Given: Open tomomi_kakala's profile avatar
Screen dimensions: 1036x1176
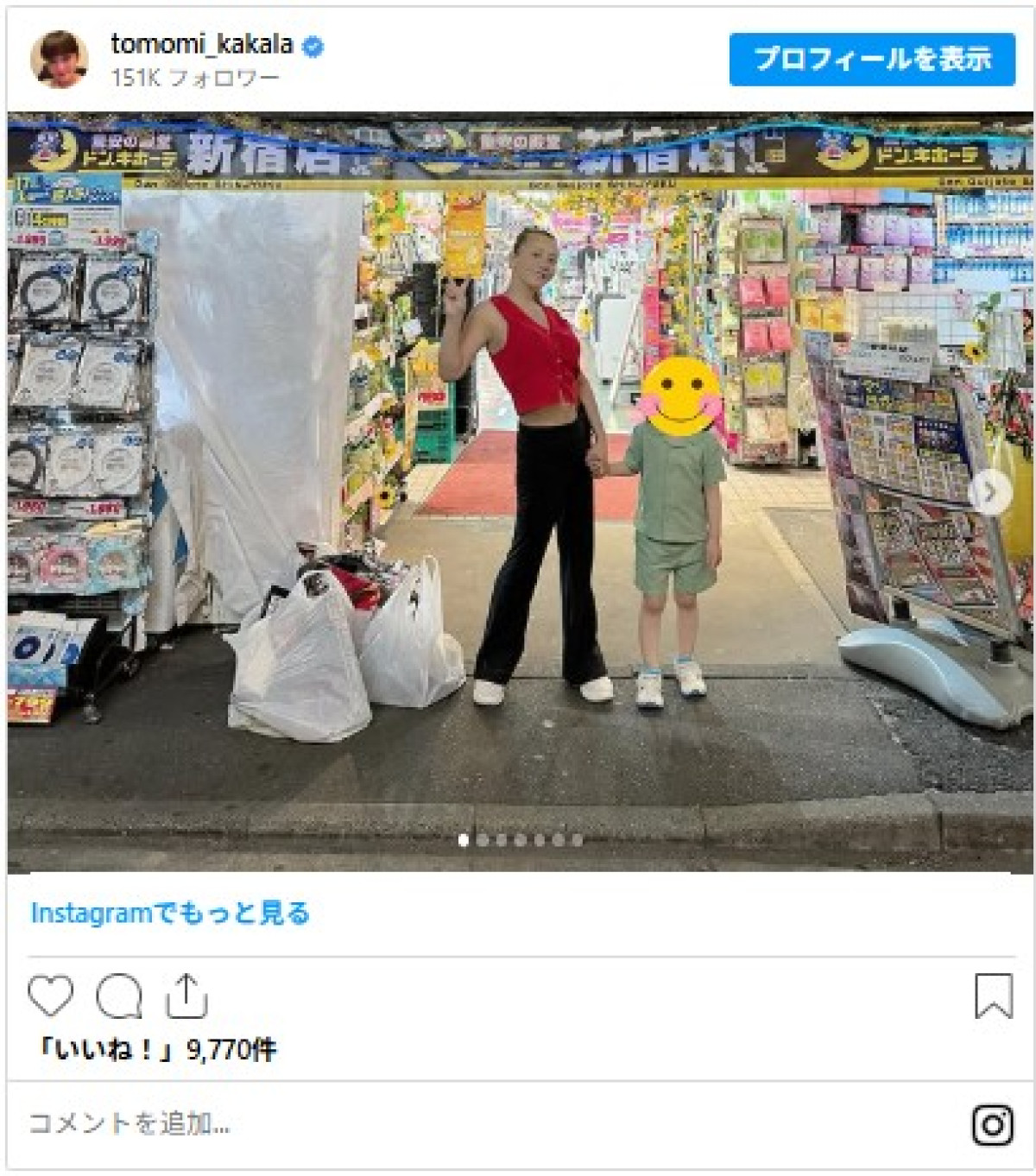Looking at the screenshot, I should pyautogui.click(x=59, y=59).
